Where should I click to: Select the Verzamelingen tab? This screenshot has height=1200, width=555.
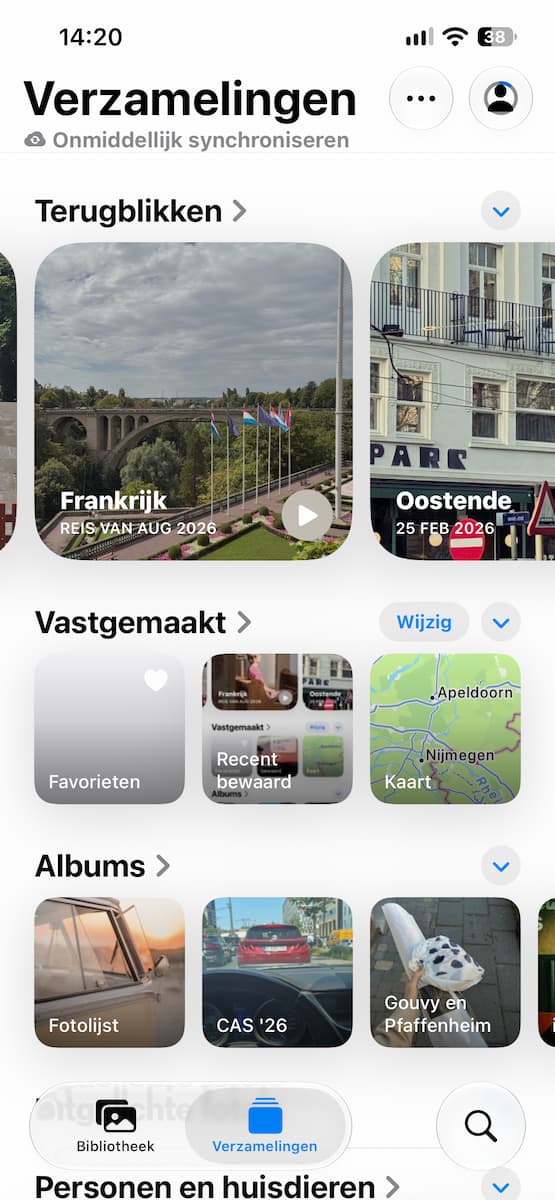[265, 1126]
